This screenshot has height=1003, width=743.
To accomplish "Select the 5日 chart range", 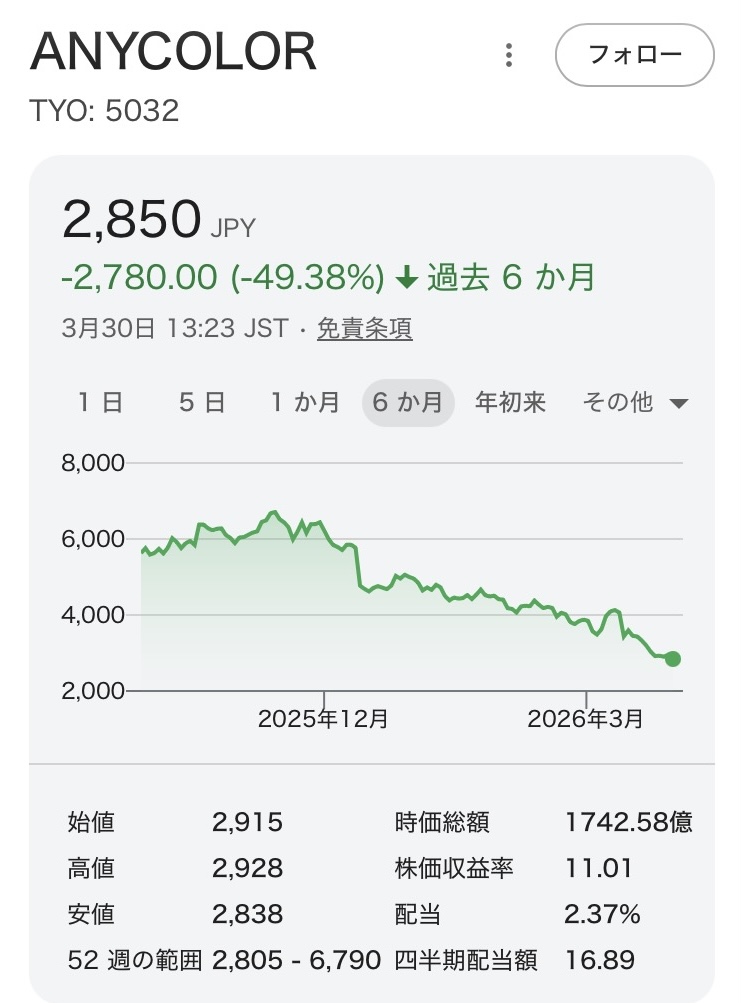I will click(x=202, y=403).
